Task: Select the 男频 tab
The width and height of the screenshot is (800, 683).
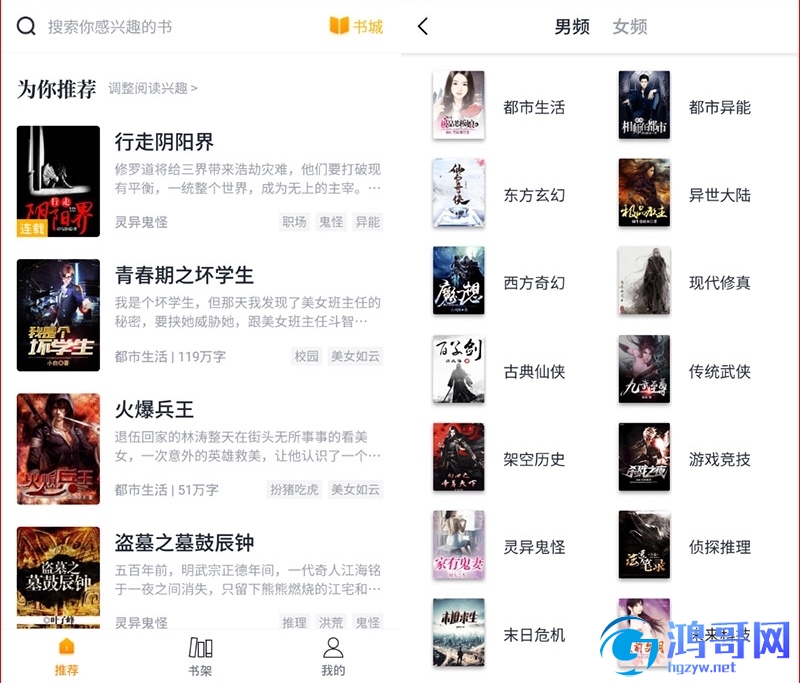Action: coord(572,27)
